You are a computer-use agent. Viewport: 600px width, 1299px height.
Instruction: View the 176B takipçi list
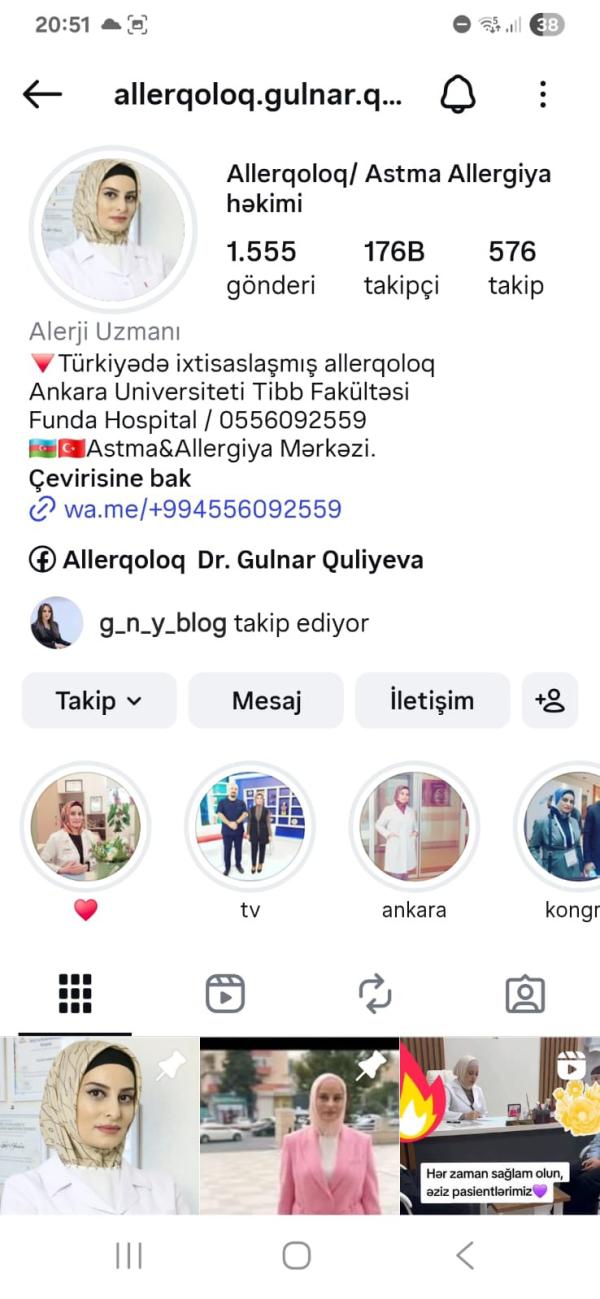(x=403, y=268)
